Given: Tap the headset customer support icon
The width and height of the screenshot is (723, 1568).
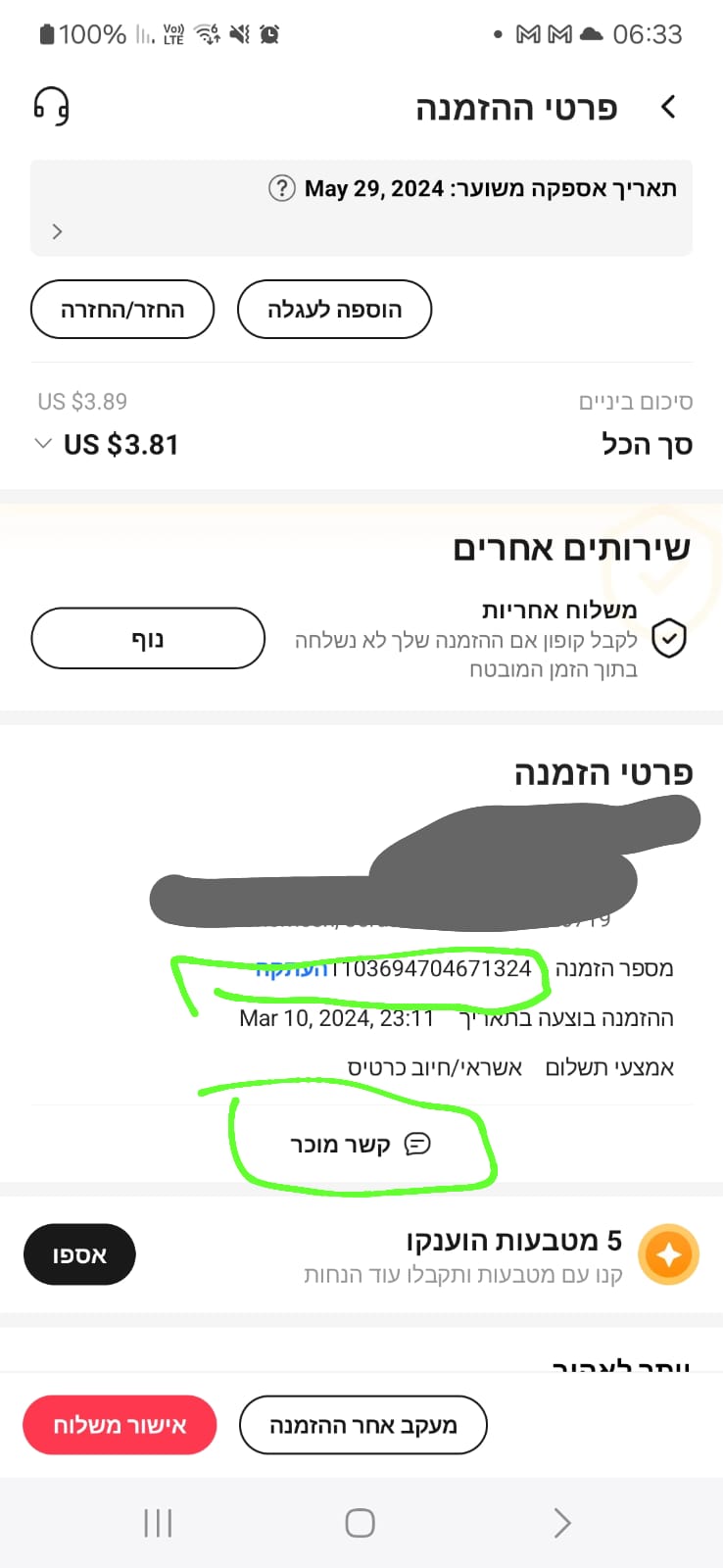Looking at the screenshot, I should click(x=54, y=108).
